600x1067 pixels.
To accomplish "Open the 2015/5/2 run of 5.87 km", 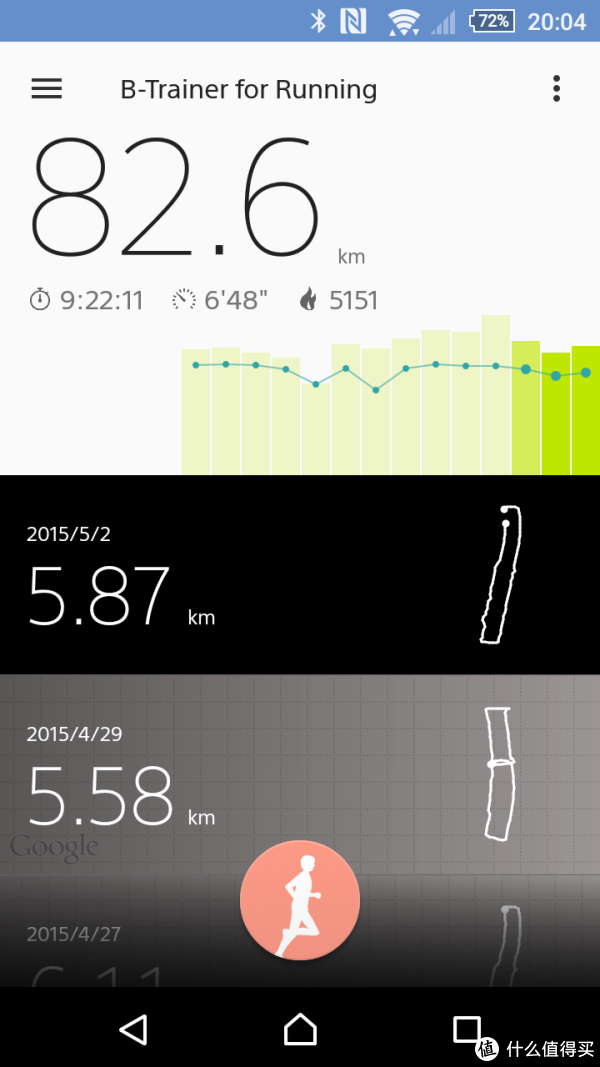I will [x=300, y=575].
